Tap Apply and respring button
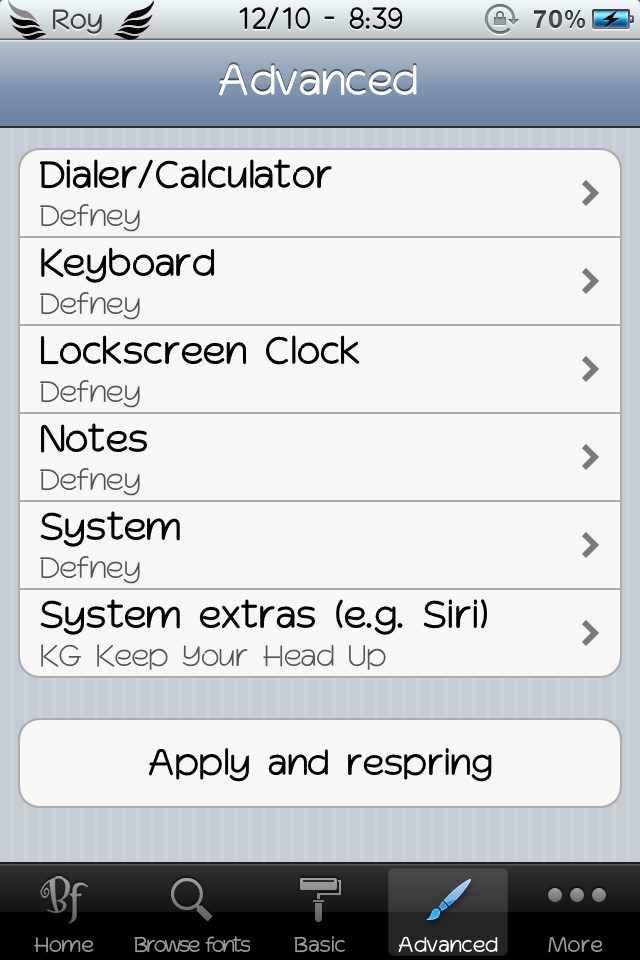 click(320, 763)
